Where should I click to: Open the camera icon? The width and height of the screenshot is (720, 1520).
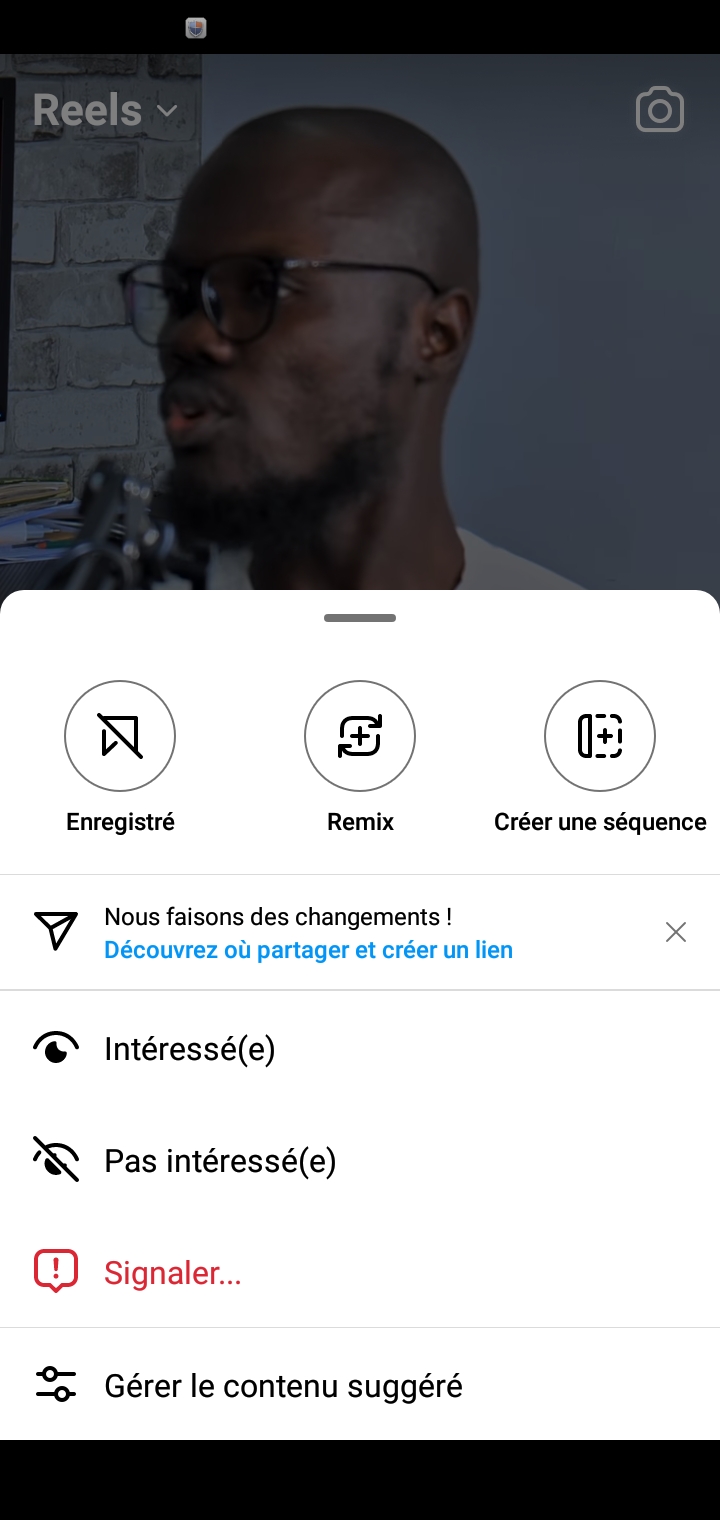pyautogui.click(x=660, y=110)
